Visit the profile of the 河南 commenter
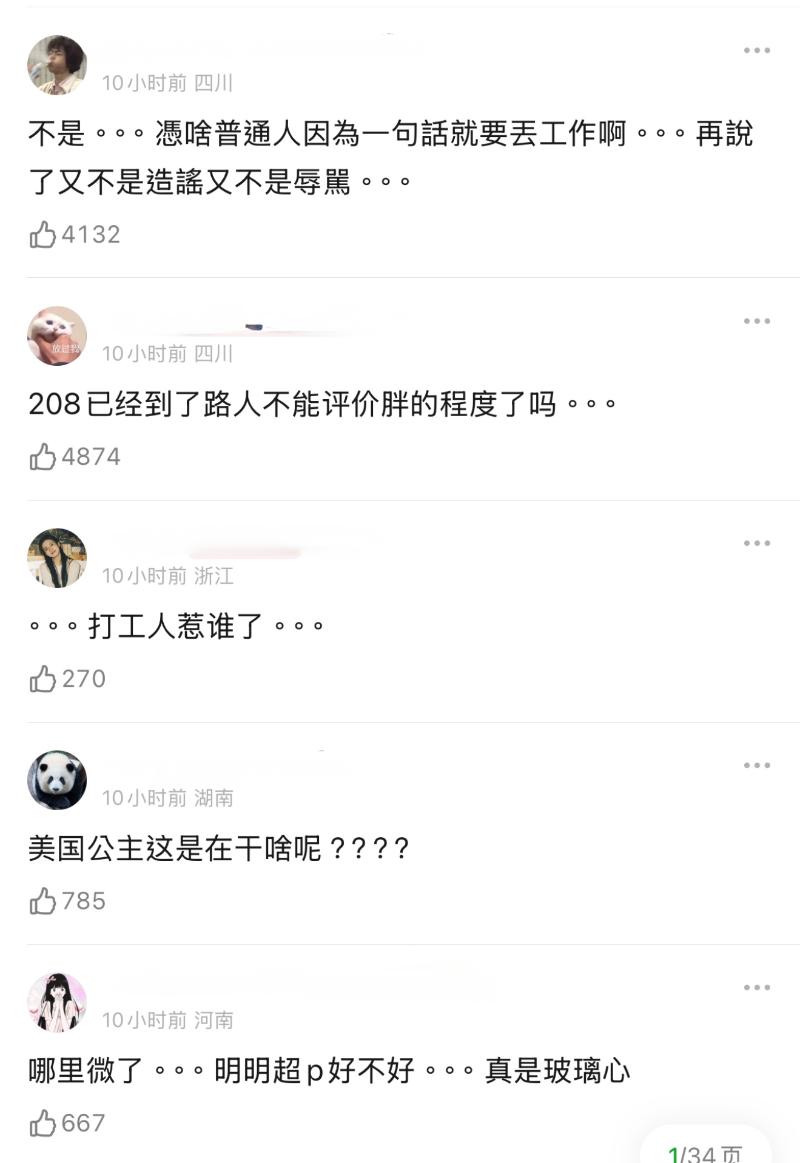800x1163 pixels. 57,1002
